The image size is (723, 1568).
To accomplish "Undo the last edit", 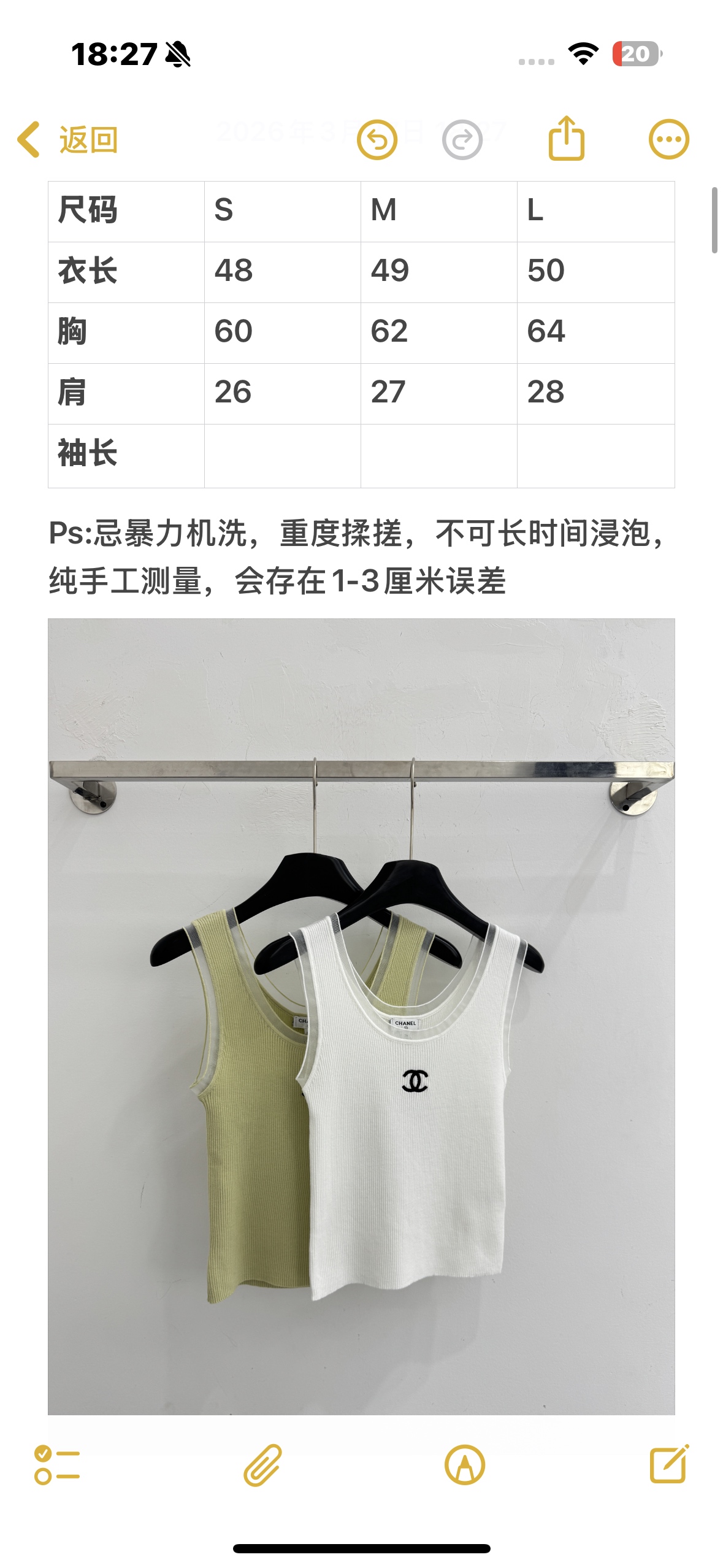I will click(377, 140).
